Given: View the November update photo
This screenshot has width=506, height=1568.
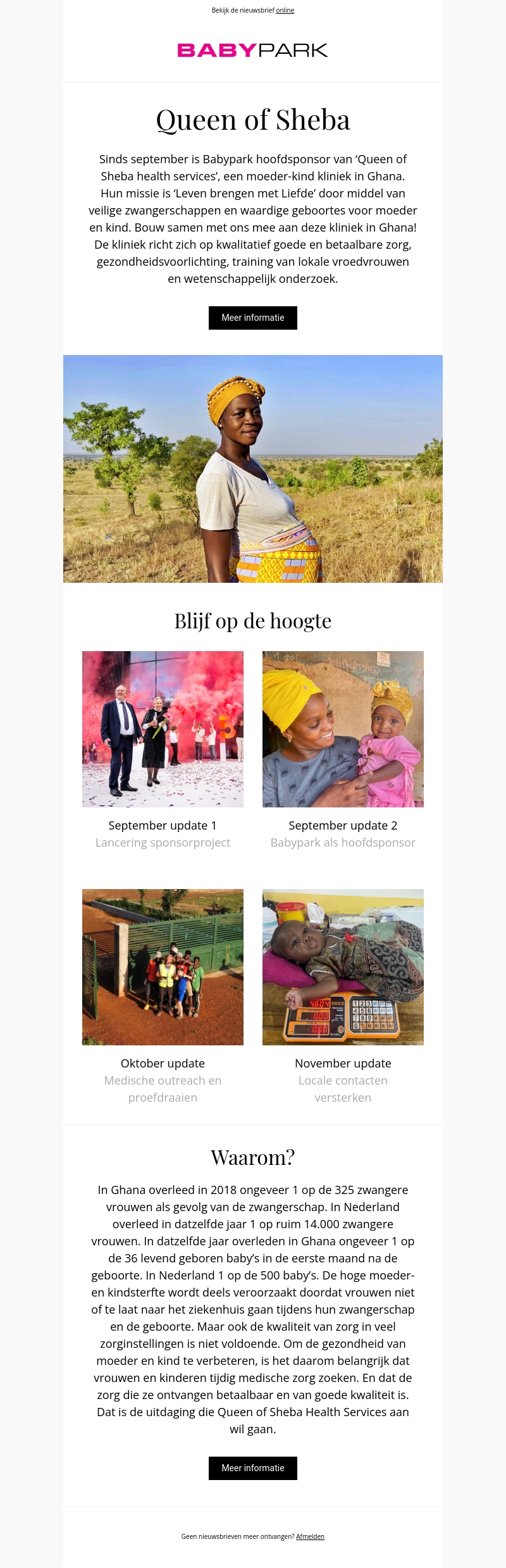Looking at the screenshot, I should [x=343, y=967].
